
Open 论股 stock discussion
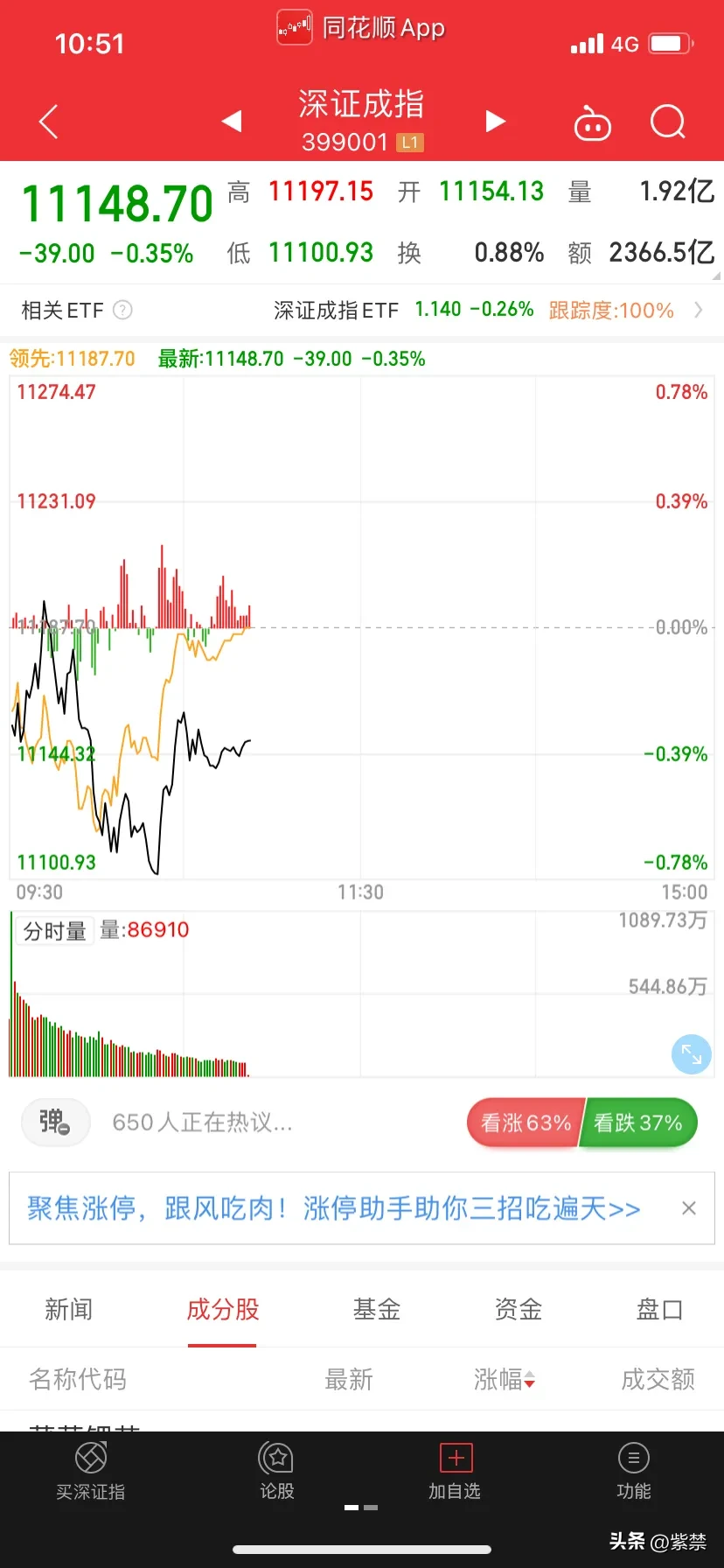(x=276, y=1472)
